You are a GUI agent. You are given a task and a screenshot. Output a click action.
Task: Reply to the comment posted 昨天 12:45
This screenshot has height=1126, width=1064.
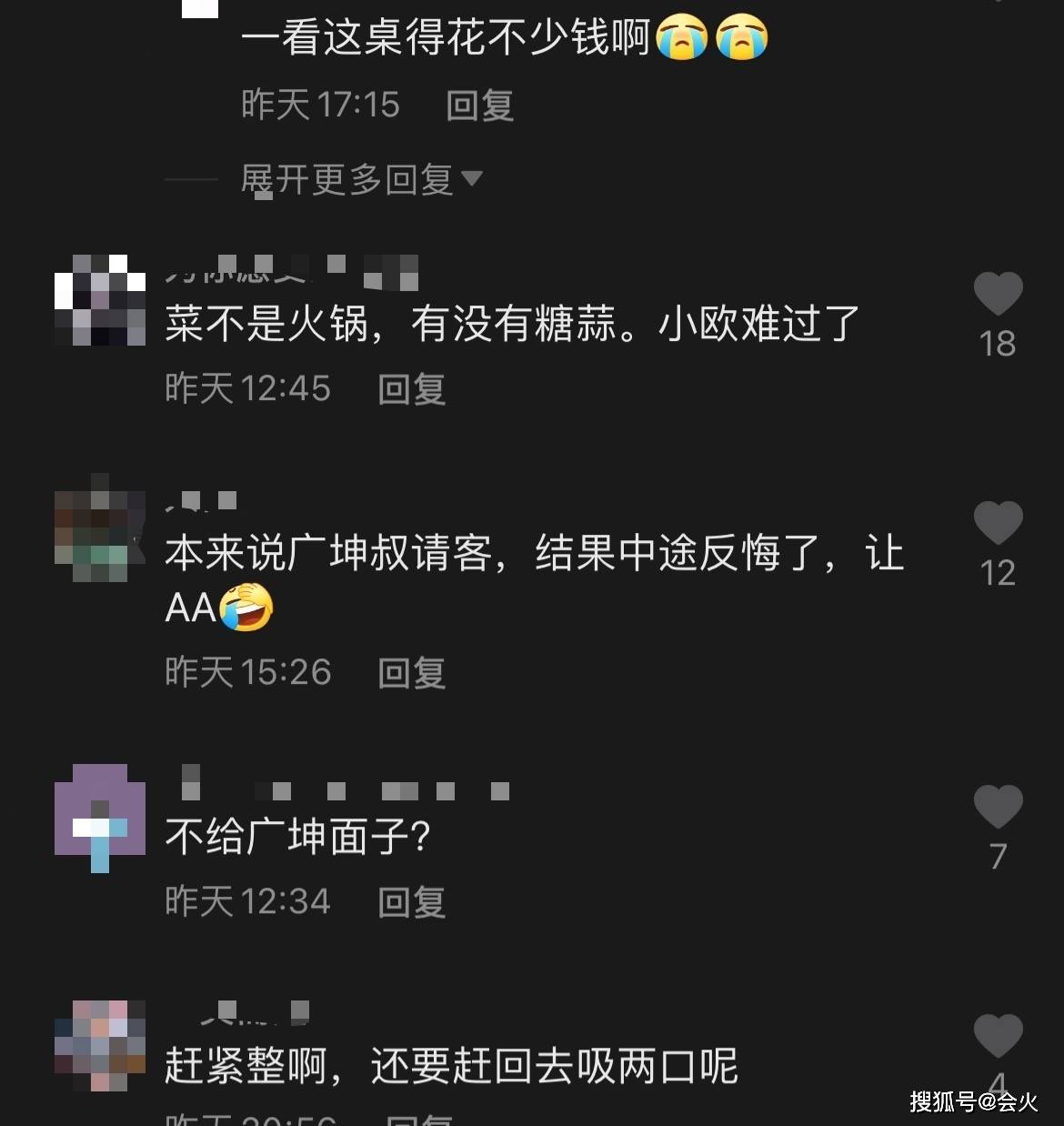[411, 389]
